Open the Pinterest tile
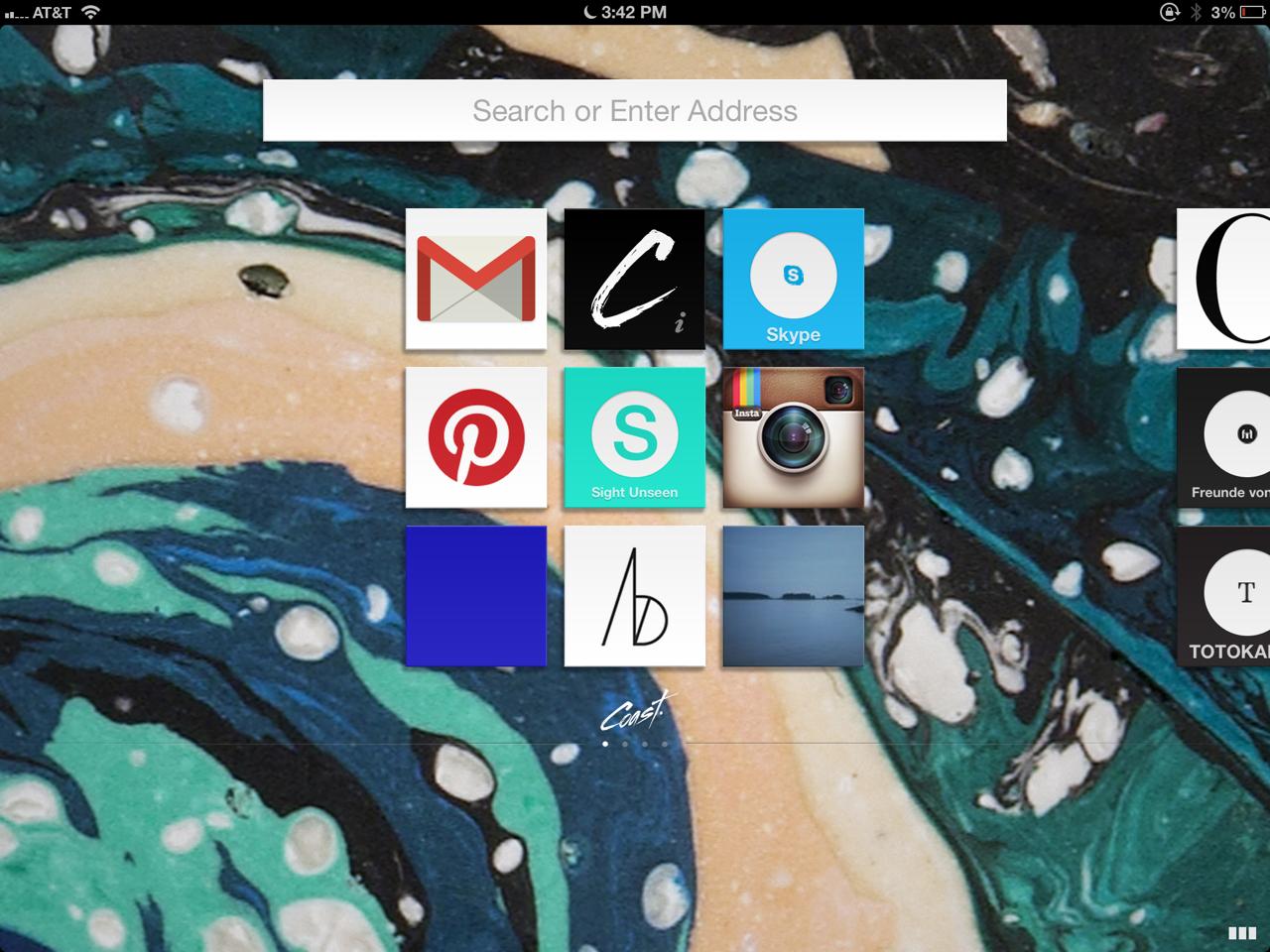The height and width of the screenshot is (952, 1270). pyautogui.click(x=476, y=437)
